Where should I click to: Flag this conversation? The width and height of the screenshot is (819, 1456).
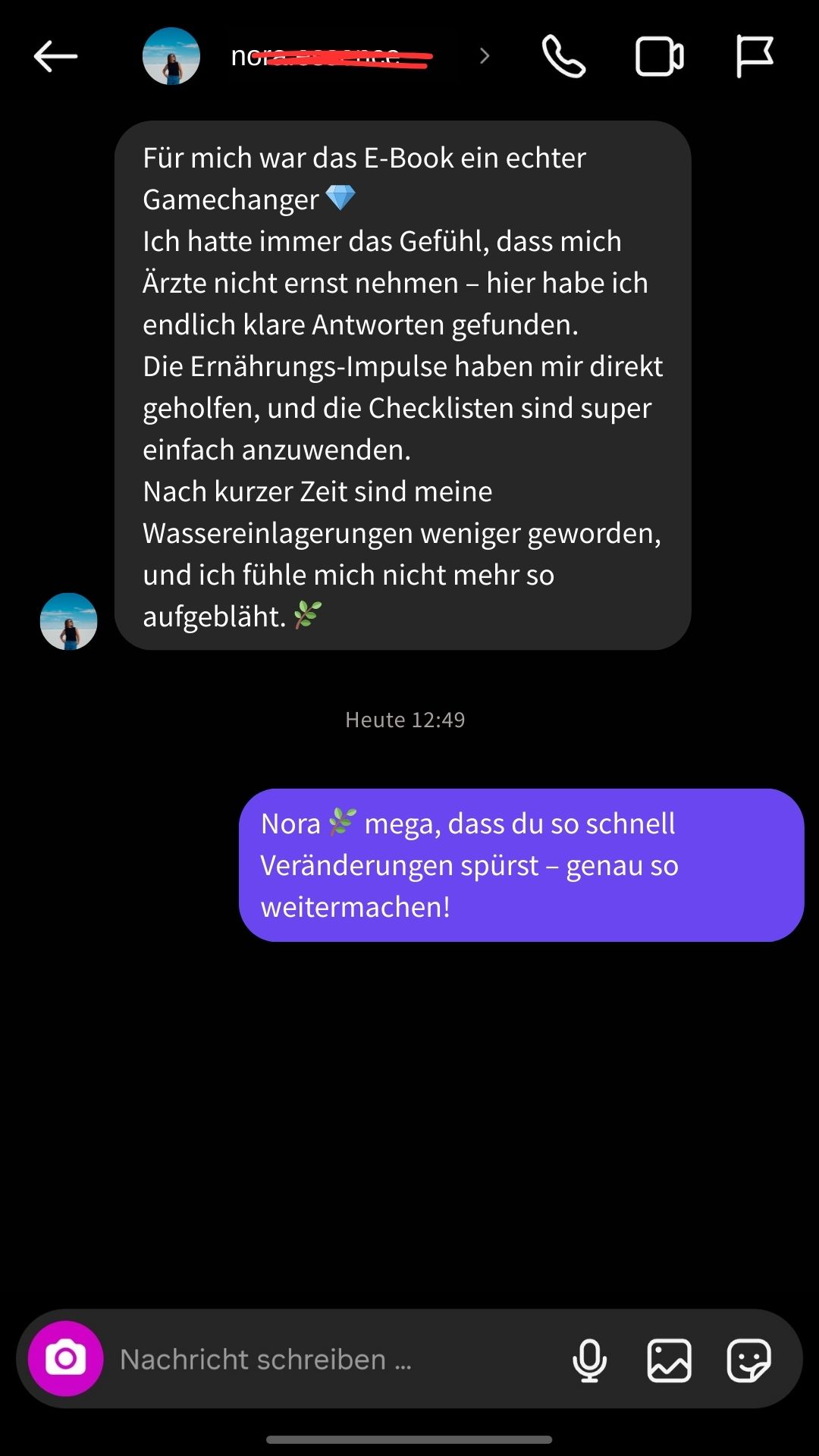pyautogui.click(x=755, y=55)
